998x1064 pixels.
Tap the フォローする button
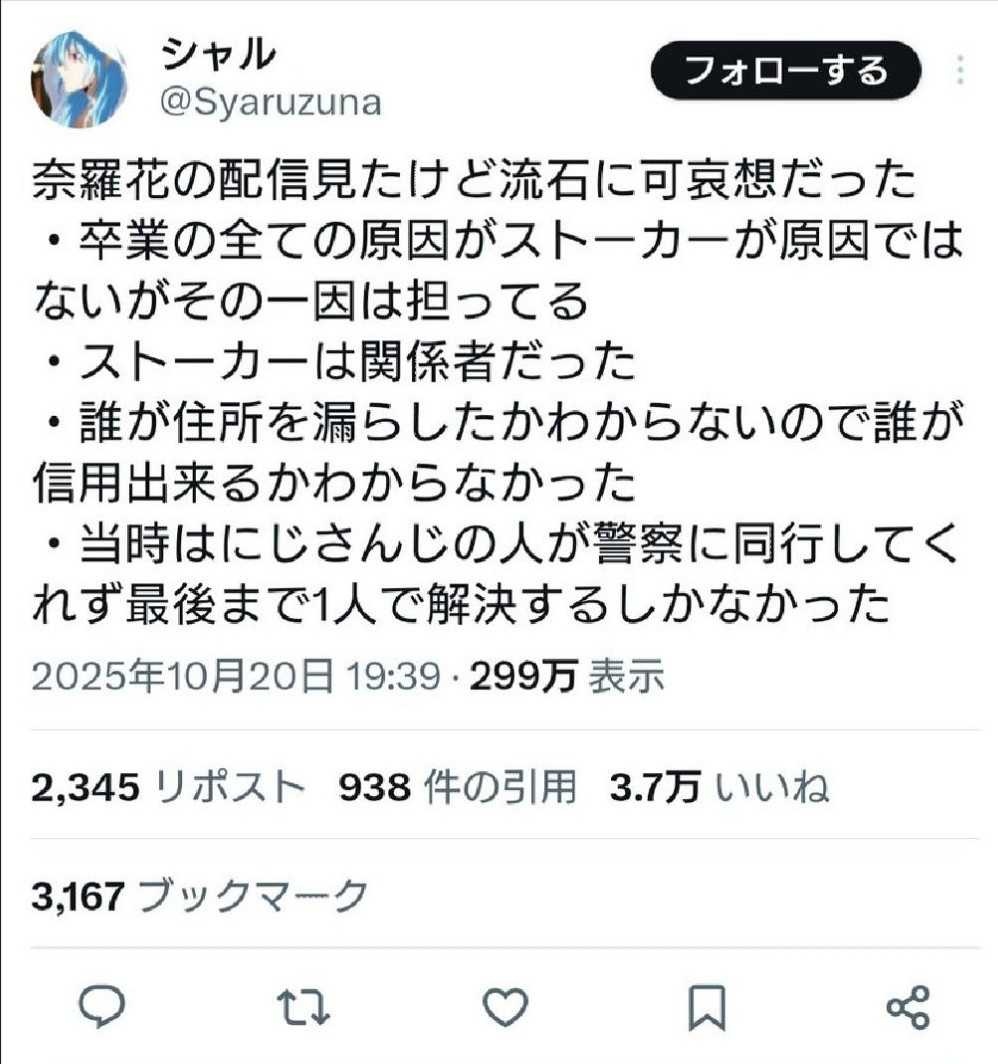coord(785,72)
